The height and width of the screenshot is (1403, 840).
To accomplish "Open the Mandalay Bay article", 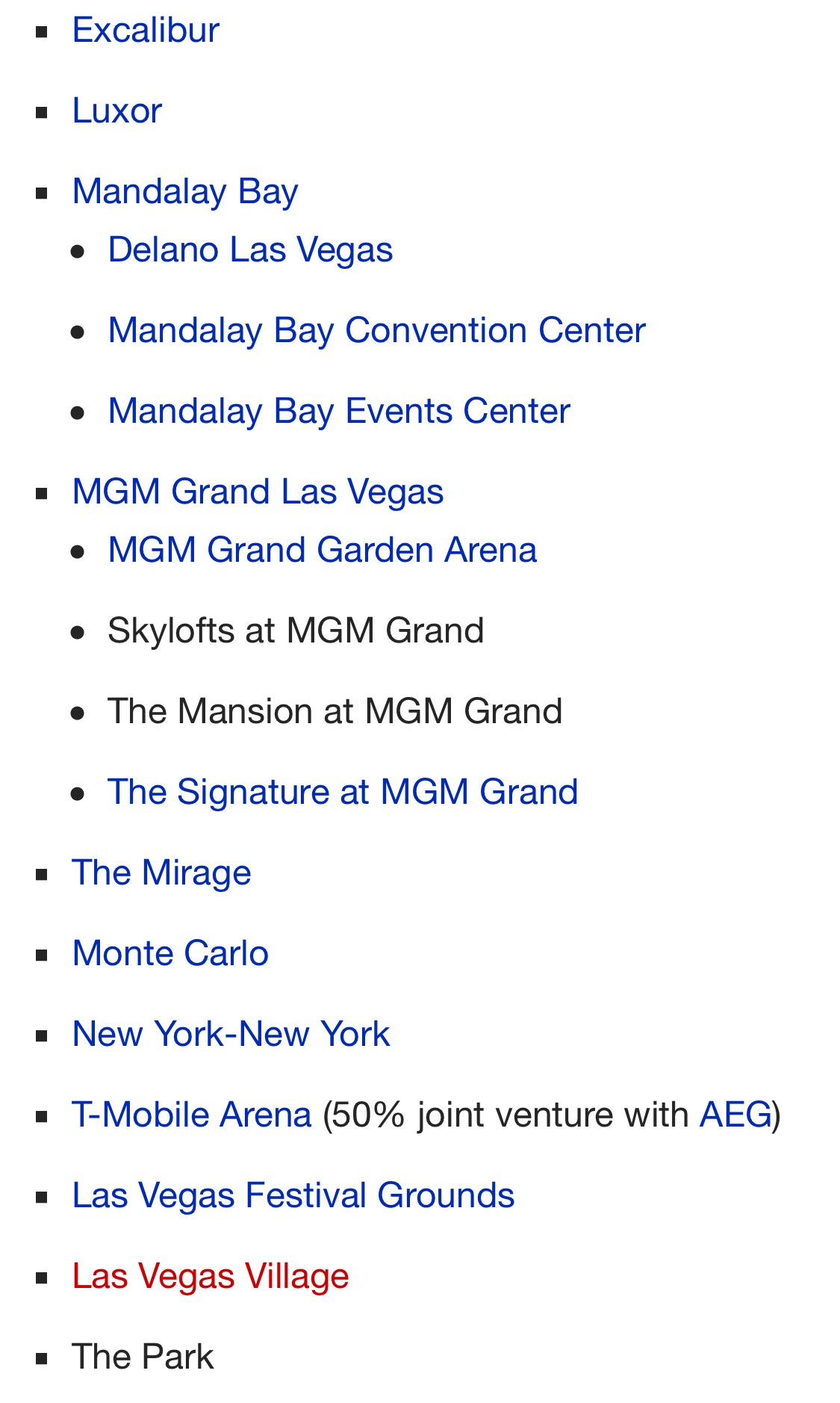I will [185, 191].
